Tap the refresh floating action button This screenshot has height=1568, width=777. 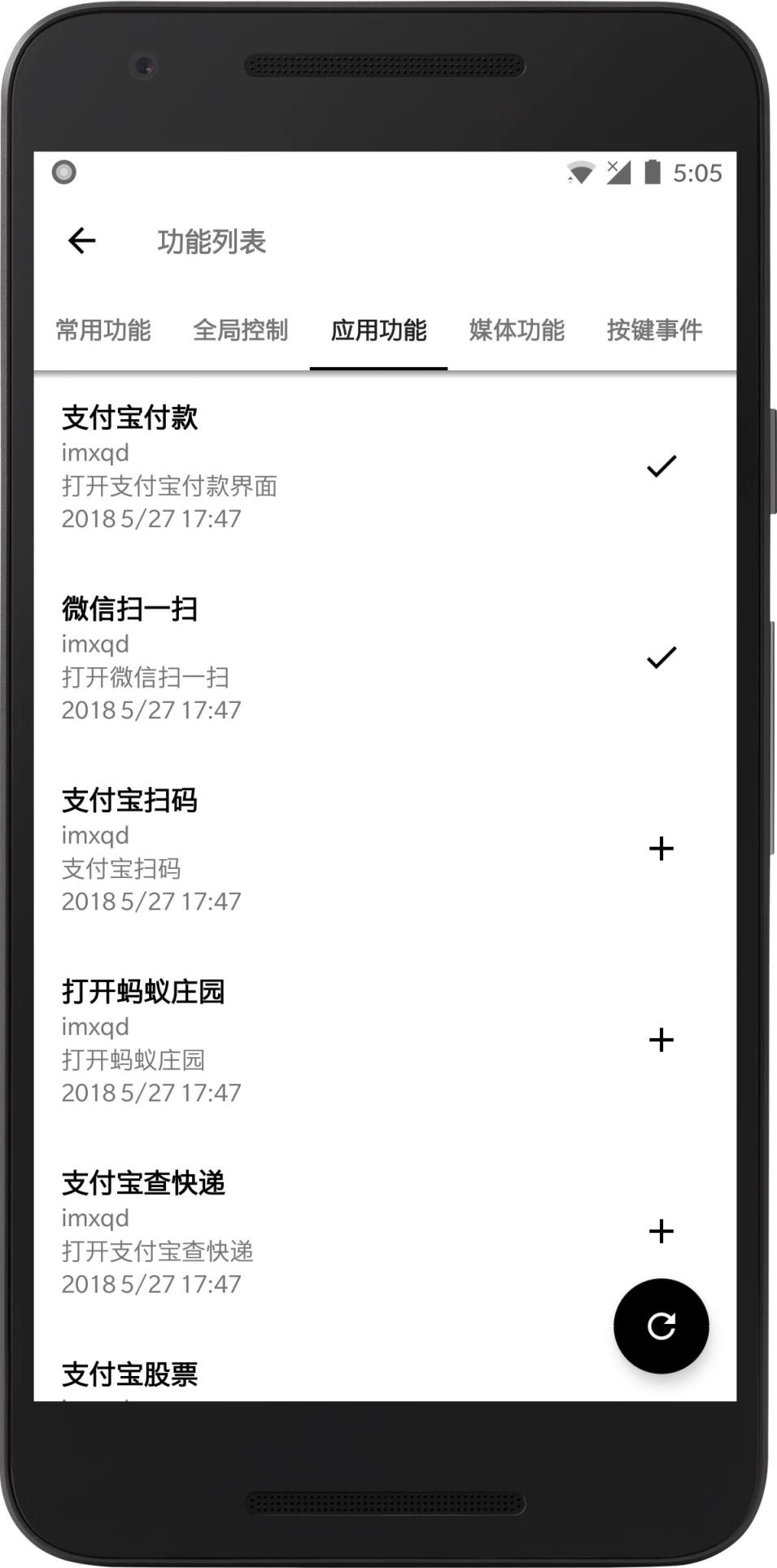click(661, 1326)
